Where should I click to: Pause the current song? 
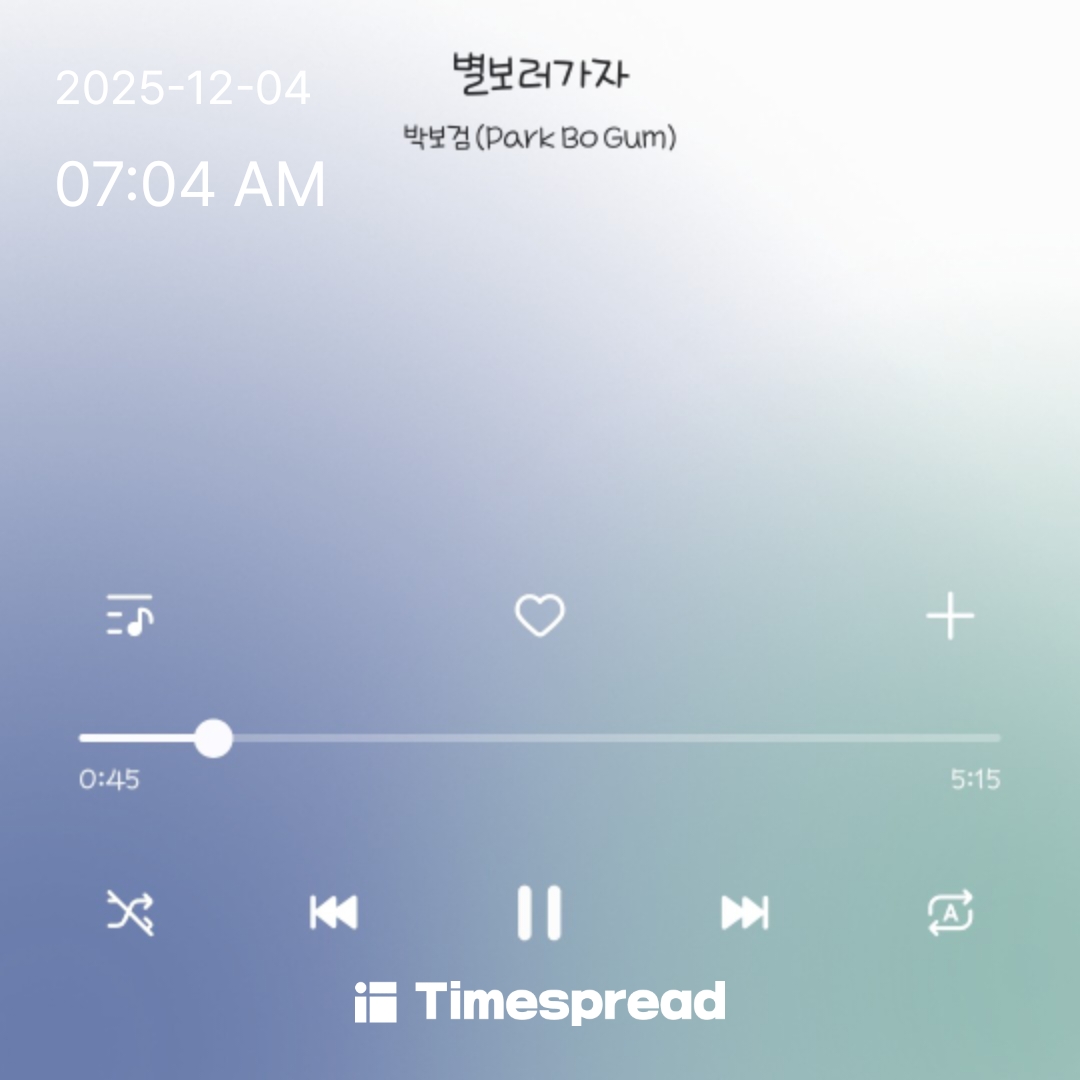[x=539, y=913]
